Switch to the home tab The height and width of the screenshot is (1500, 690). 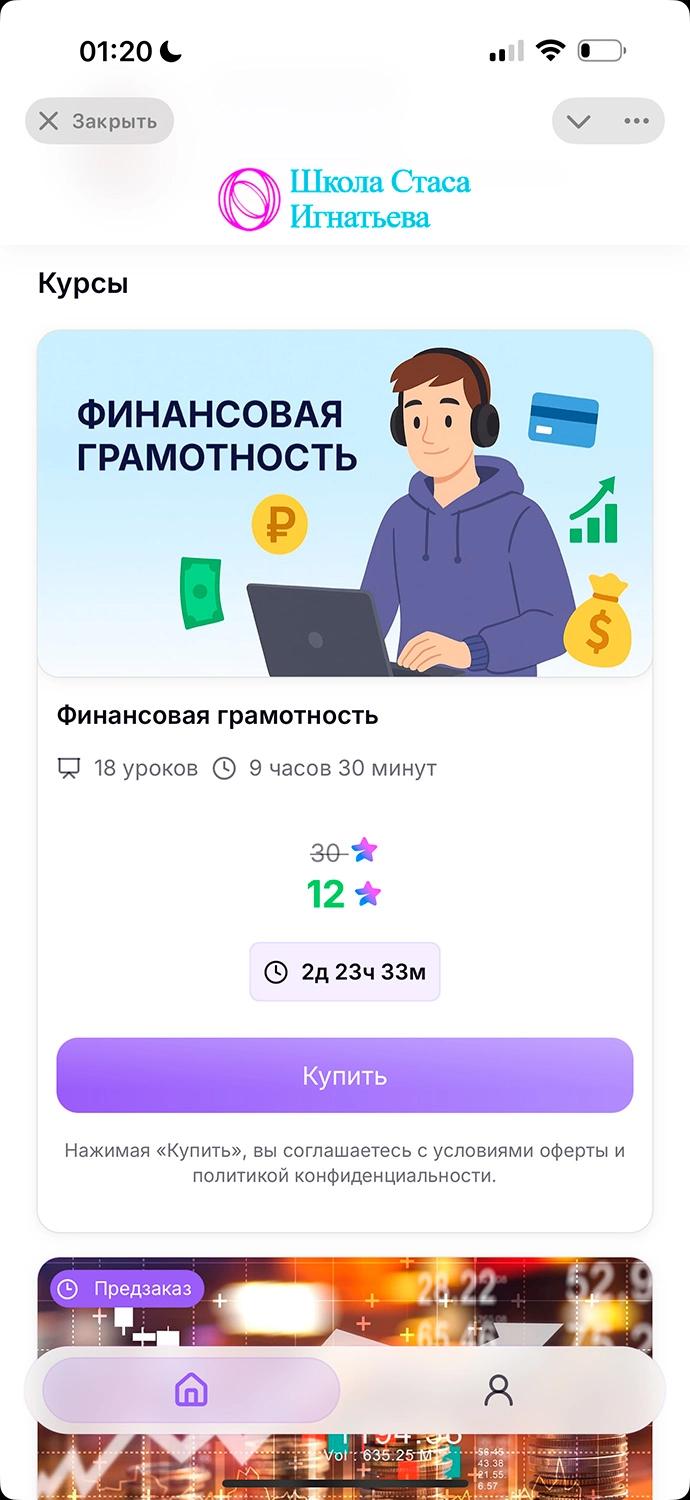tap(191, 1390)
